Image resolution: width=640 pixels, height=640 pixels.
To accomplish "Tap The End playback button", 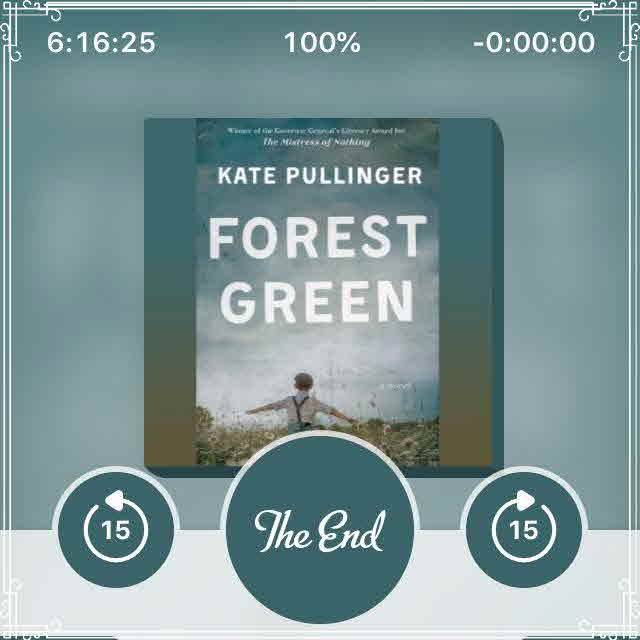I will 319,530.
